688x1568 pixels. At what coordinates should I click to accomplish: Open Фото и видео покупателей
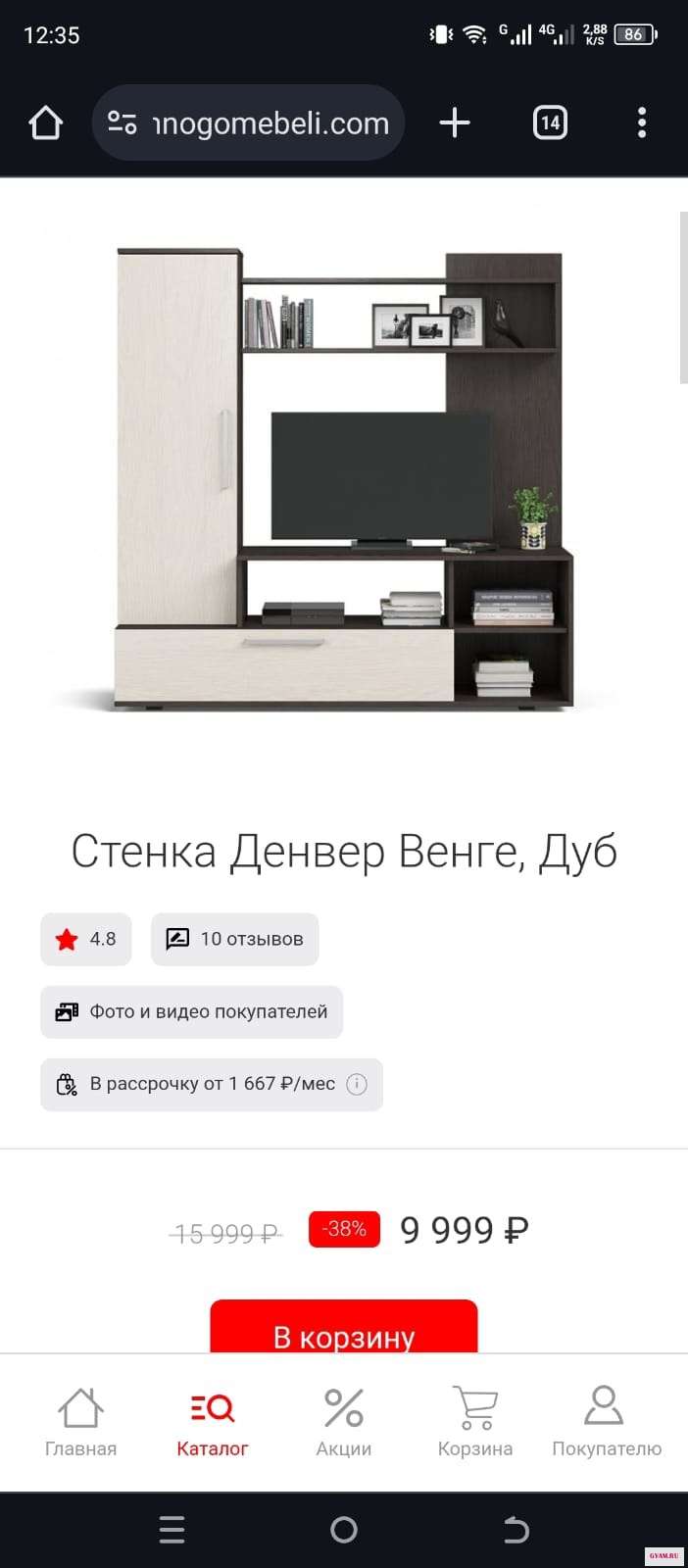pos(192,1011)
